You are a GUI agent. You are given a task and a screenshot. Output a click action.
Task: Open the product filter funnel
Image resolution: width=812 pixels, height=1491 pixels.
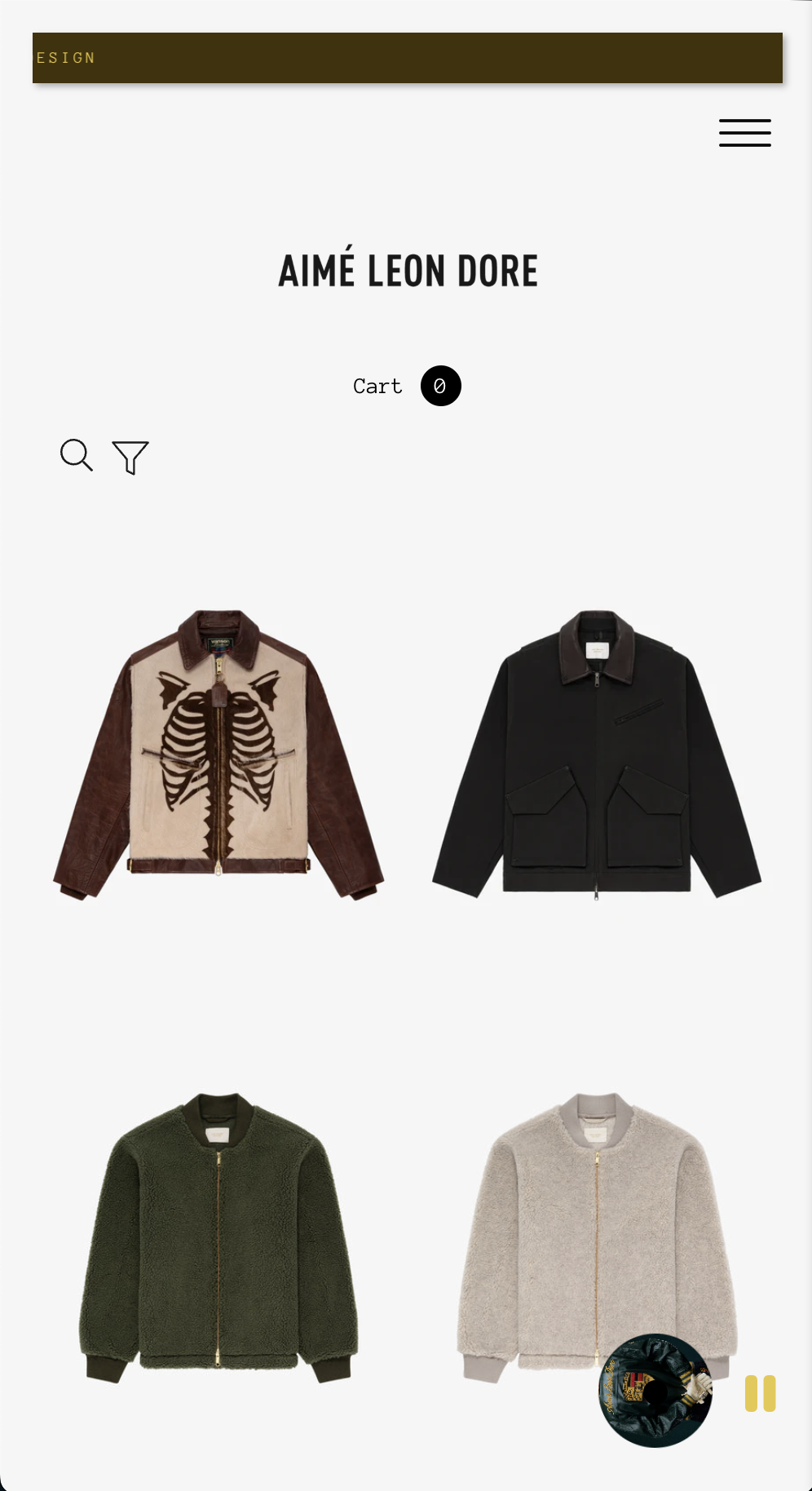click(130, 457)
